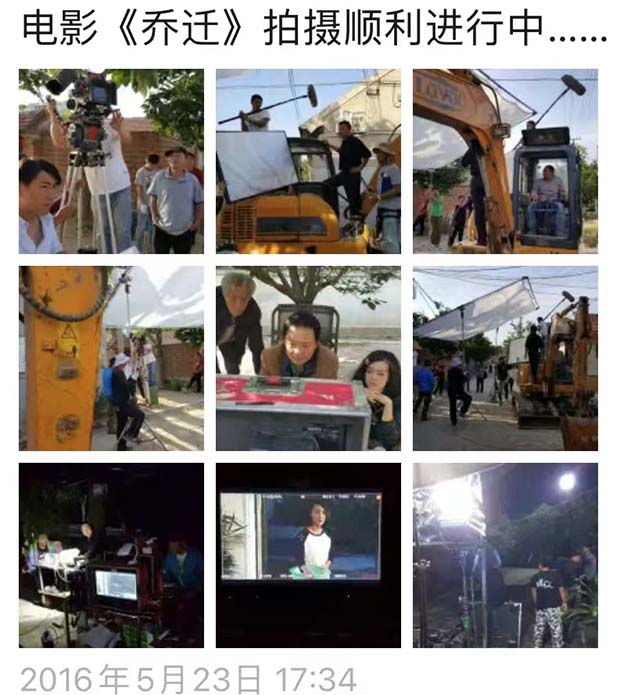View the wide shot of the excavator under diffusion sheet
This screenshot has width=620, height=695.
point(505,358)
